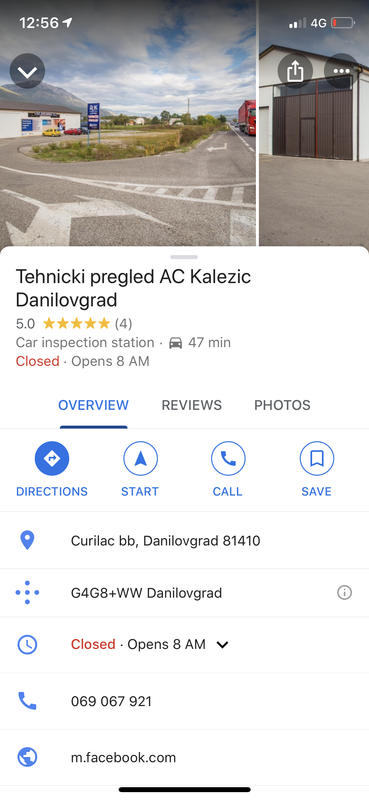The height and width of the screenshot is (800, 369).
Task: Call the car inspection station
Action: tap(228, 469)
